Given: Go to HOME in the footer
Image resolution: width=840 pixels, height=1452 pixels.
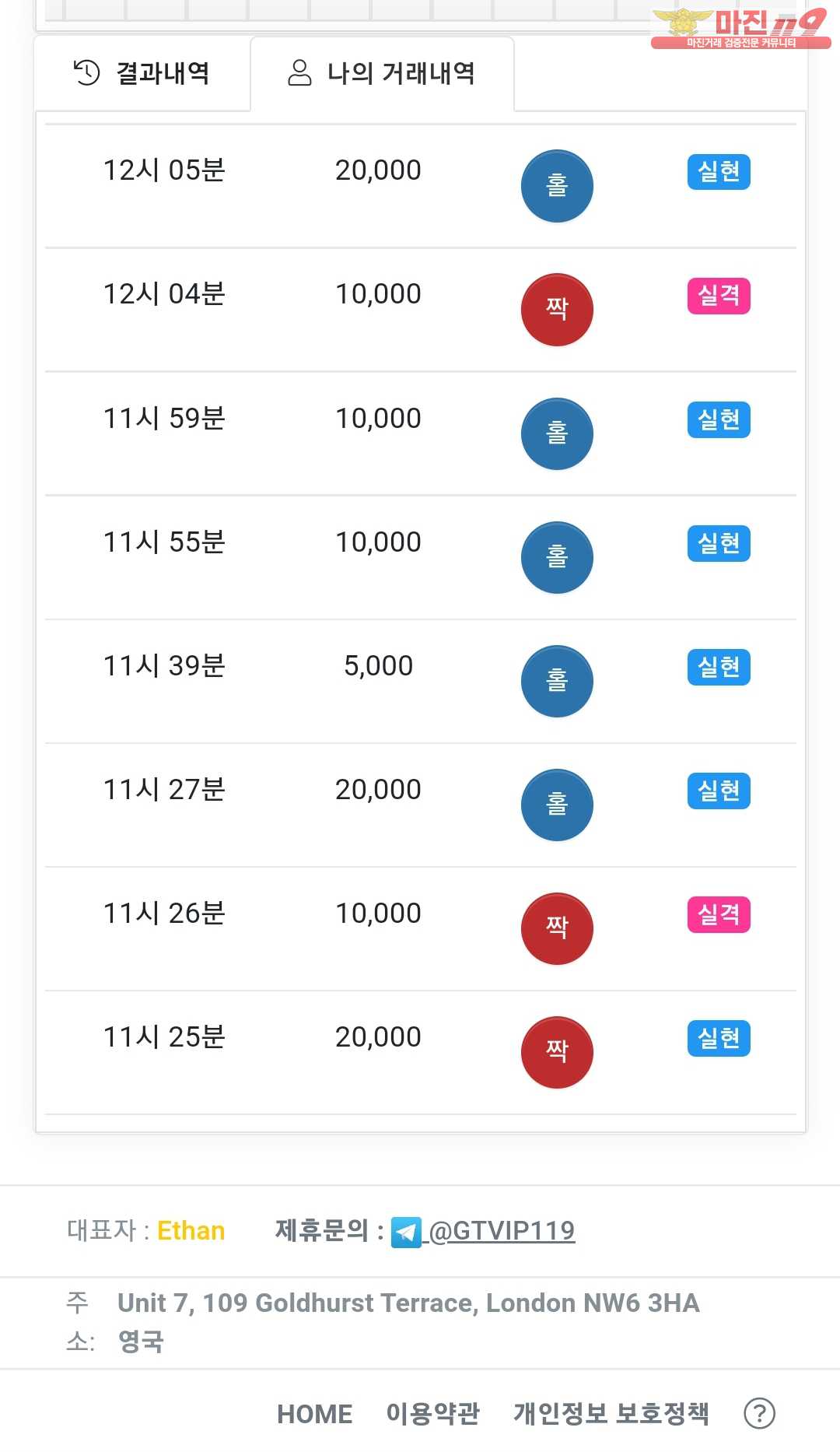Looking at the screenshot, I should tap(314, 1414).
